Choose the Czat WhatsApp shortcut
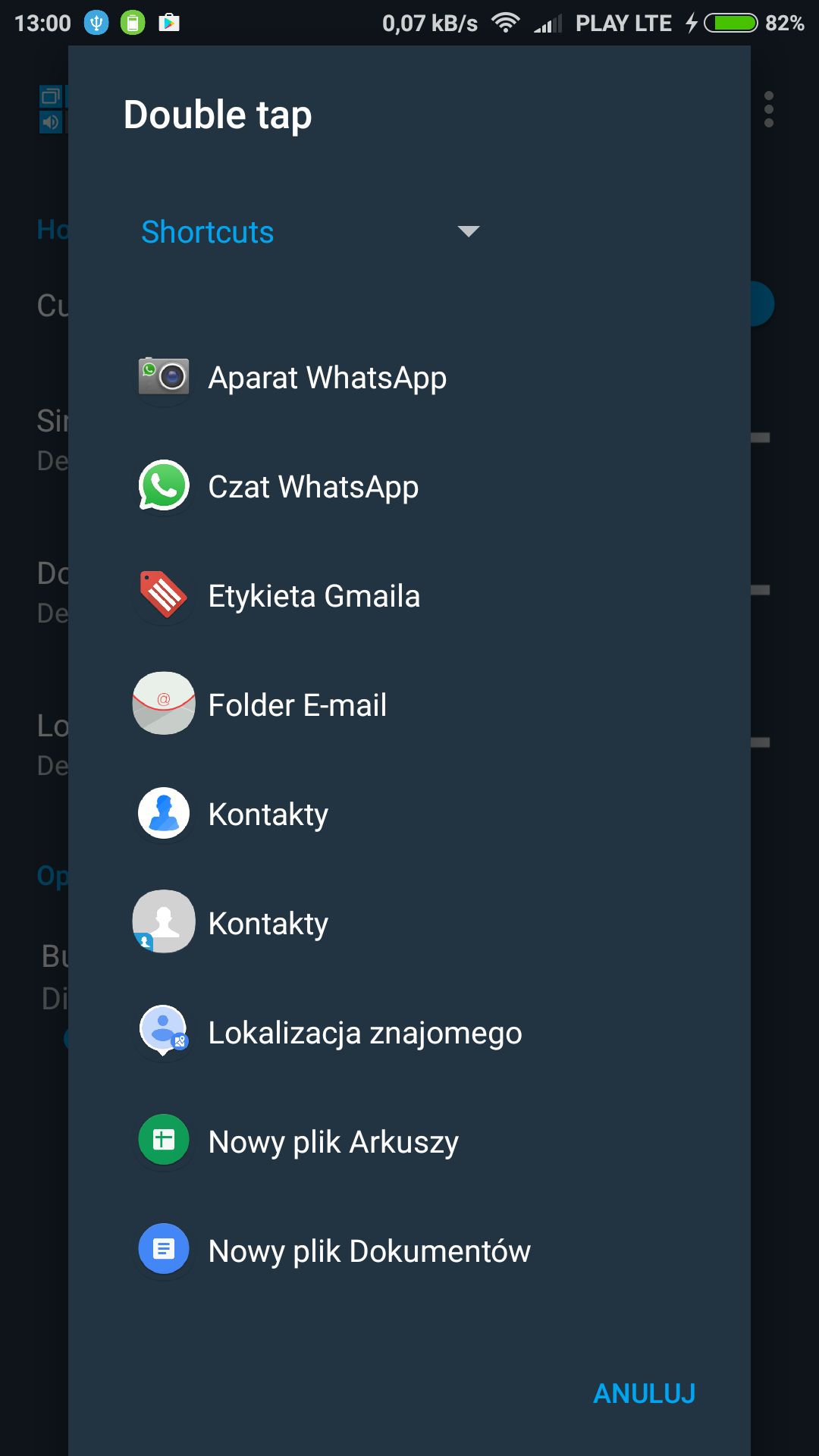The width and height of the screenshot is (819, 1456). (x=409, y=486)
